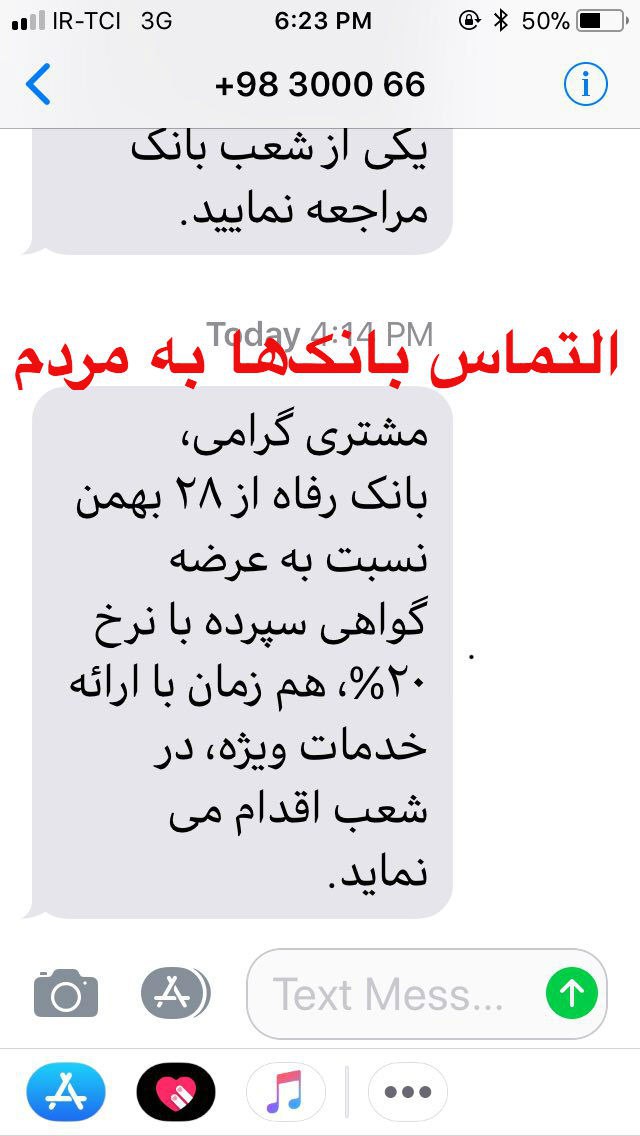Open the camera to attach a photo

pos(66,993)
